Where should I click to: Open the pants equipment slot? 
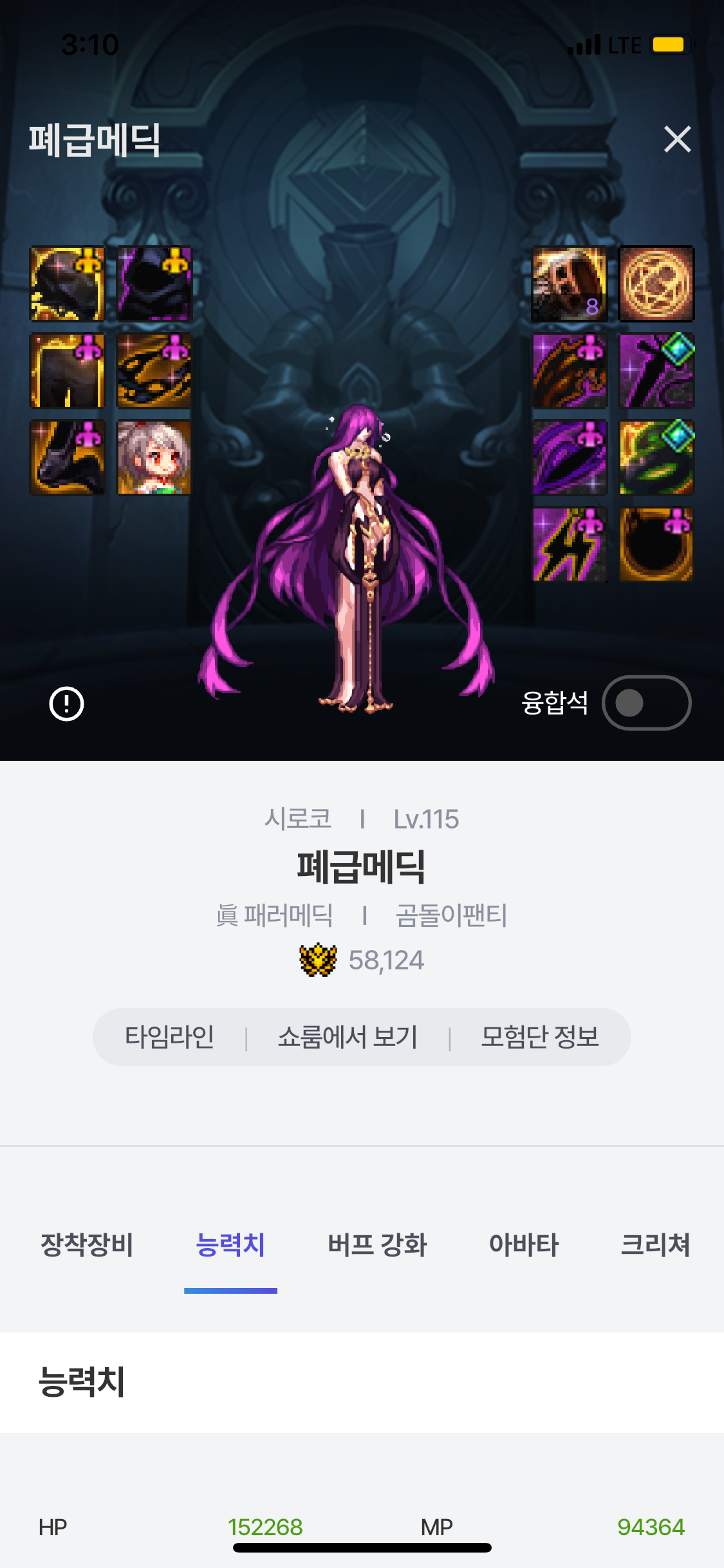68,371
